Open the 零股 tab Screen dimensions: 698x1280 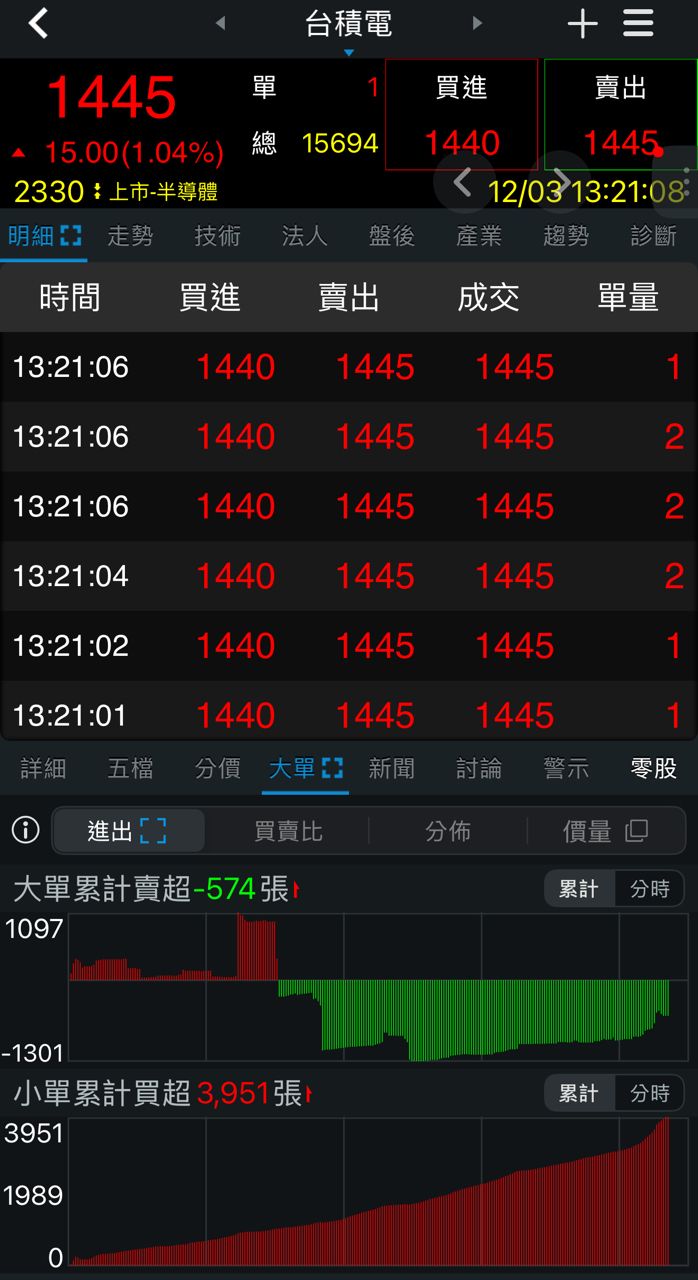coord(653,768)
